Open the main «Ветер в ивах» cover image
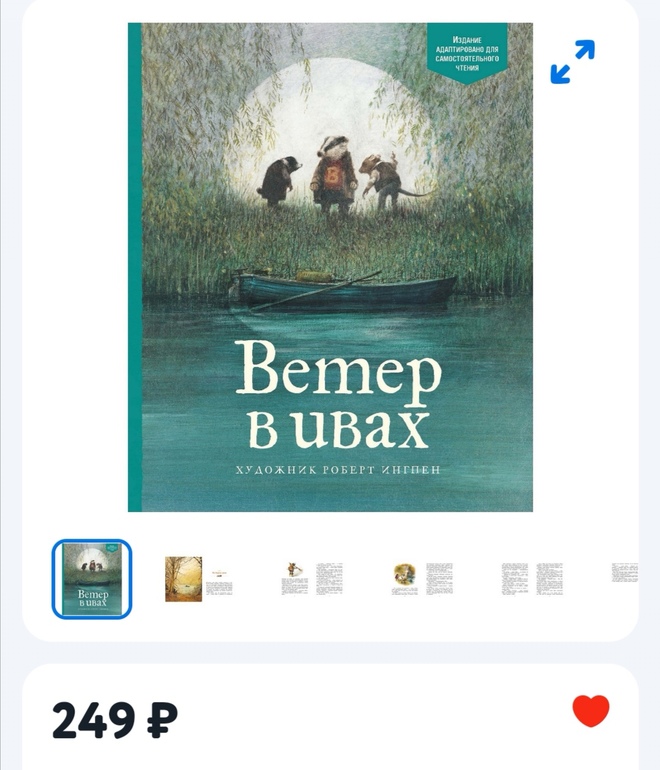 point(330,267)
